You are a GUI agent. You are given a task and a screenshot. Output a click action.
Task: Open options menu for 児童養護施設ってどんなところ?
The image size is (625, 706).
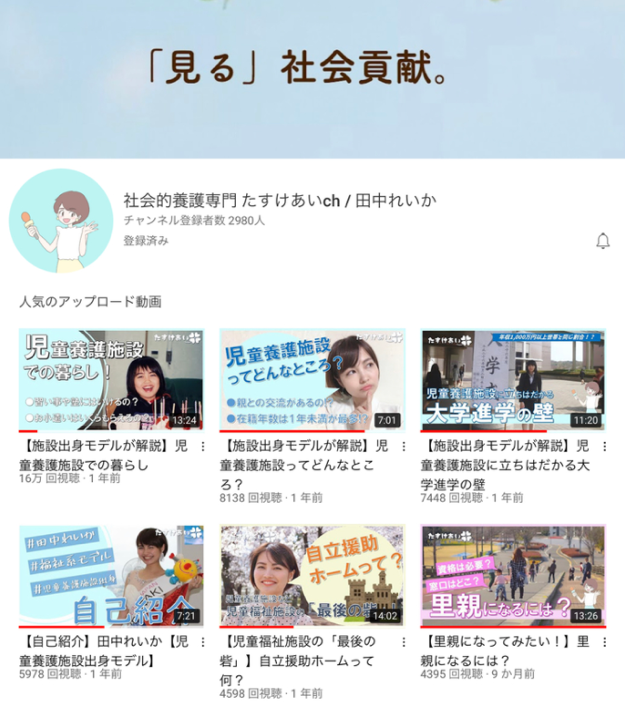coord(404,446)
